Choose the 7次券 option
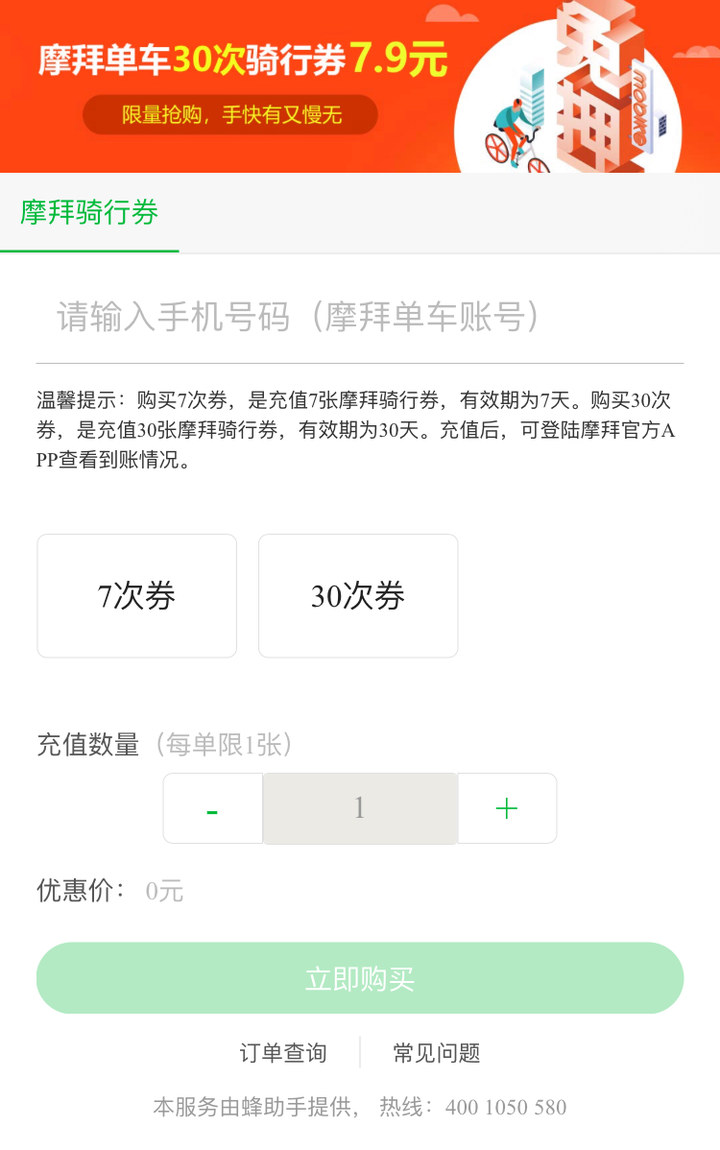Image resolution: width=720 pixels, height=1150 pixels. tap(137, 596)
